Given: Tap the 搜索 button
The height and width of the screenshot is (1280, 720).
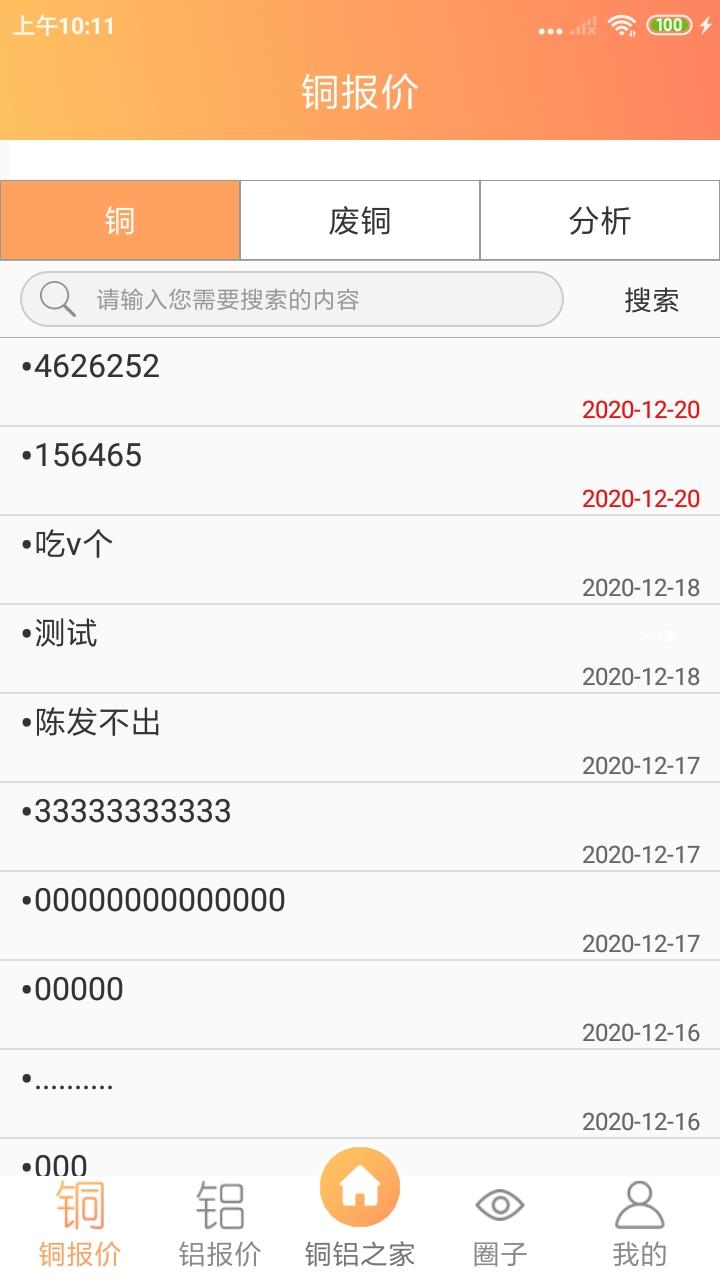Looking at the screenshot, I should point(651,299).
